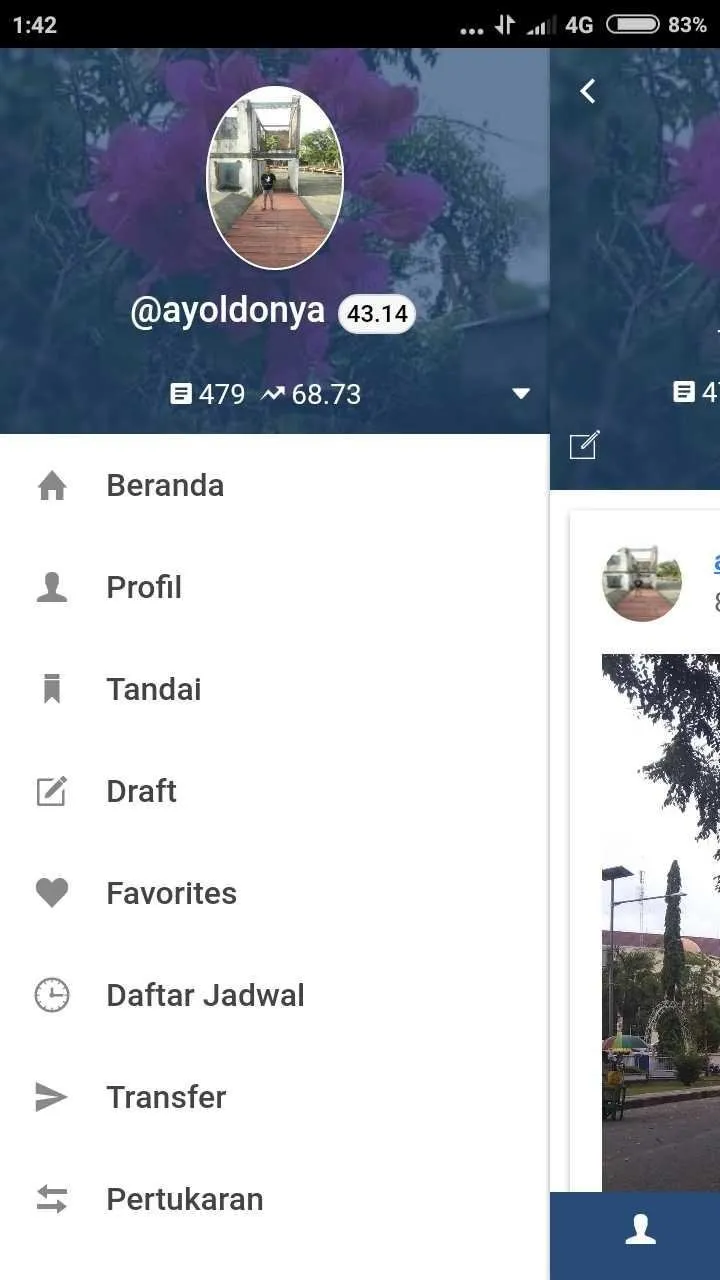Screen dimensions: 720x1280
Task: Tap the edit pencil icon on profile header
Action: click(584, 445)
